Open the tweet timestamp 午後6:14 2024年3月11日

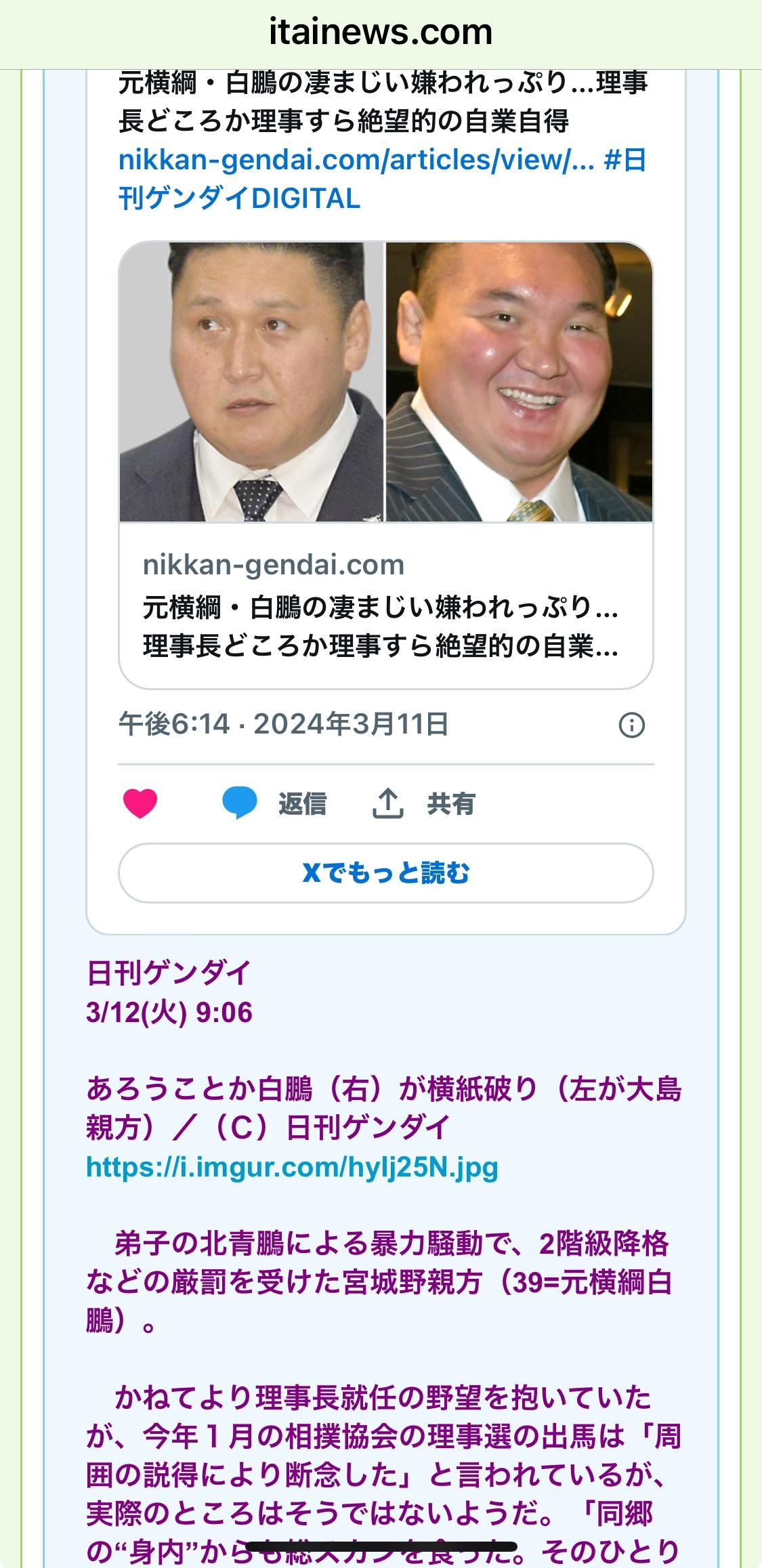tap(283, 724)
